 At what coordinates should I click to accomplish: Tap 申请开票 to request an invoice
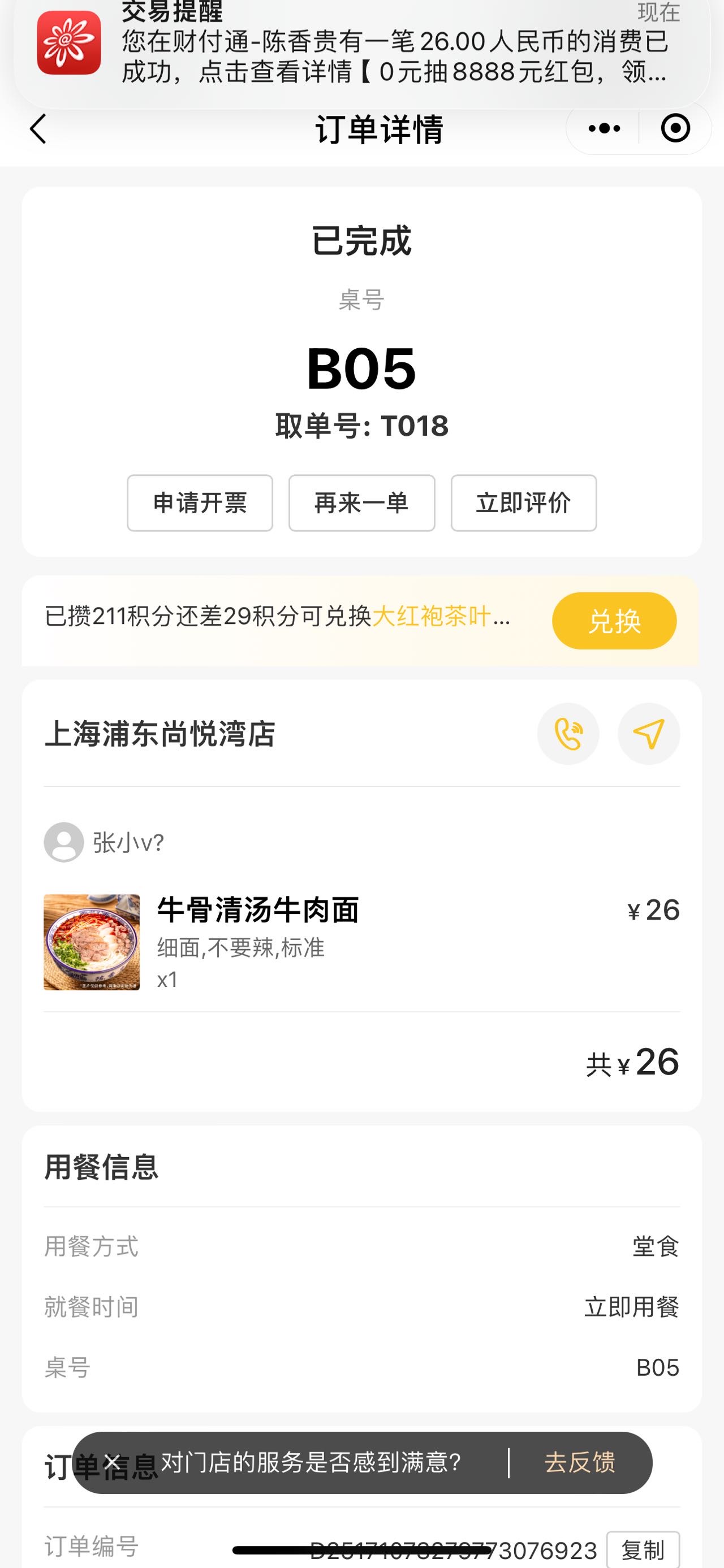[200, 503]
